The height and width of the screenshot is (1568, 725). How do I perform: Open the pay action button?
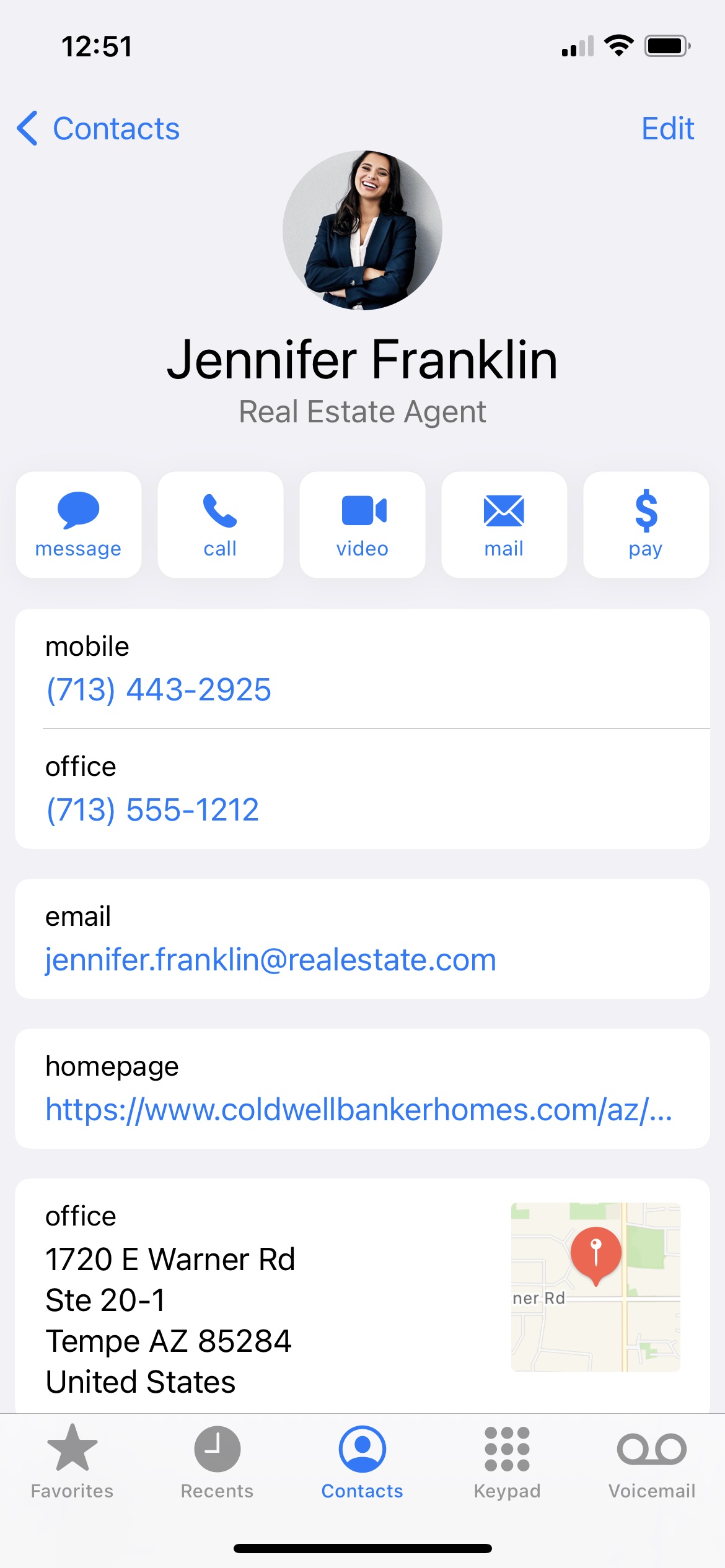tap(646, 525)
